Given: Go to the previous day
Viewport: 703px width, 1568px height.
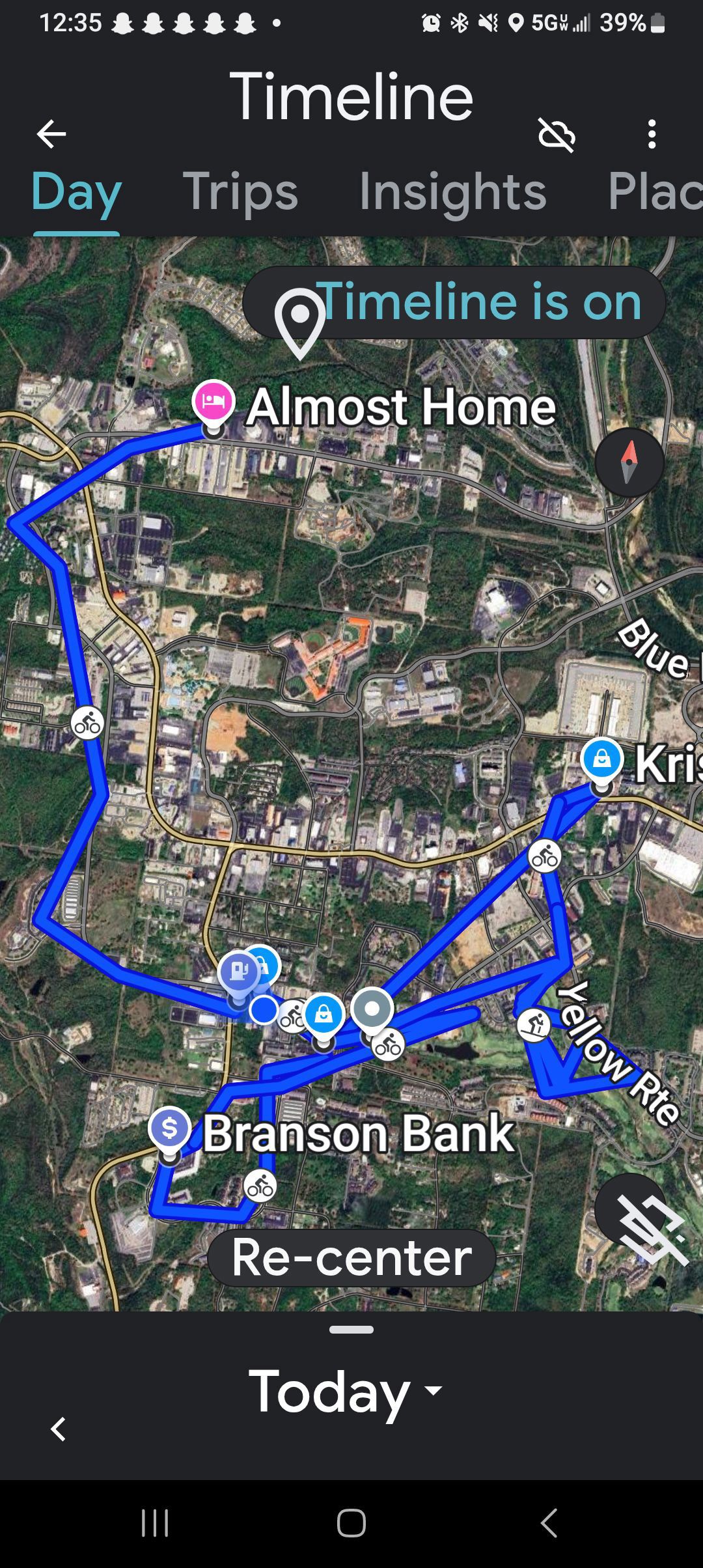Looking at the screenshot, I should 59,1429.
